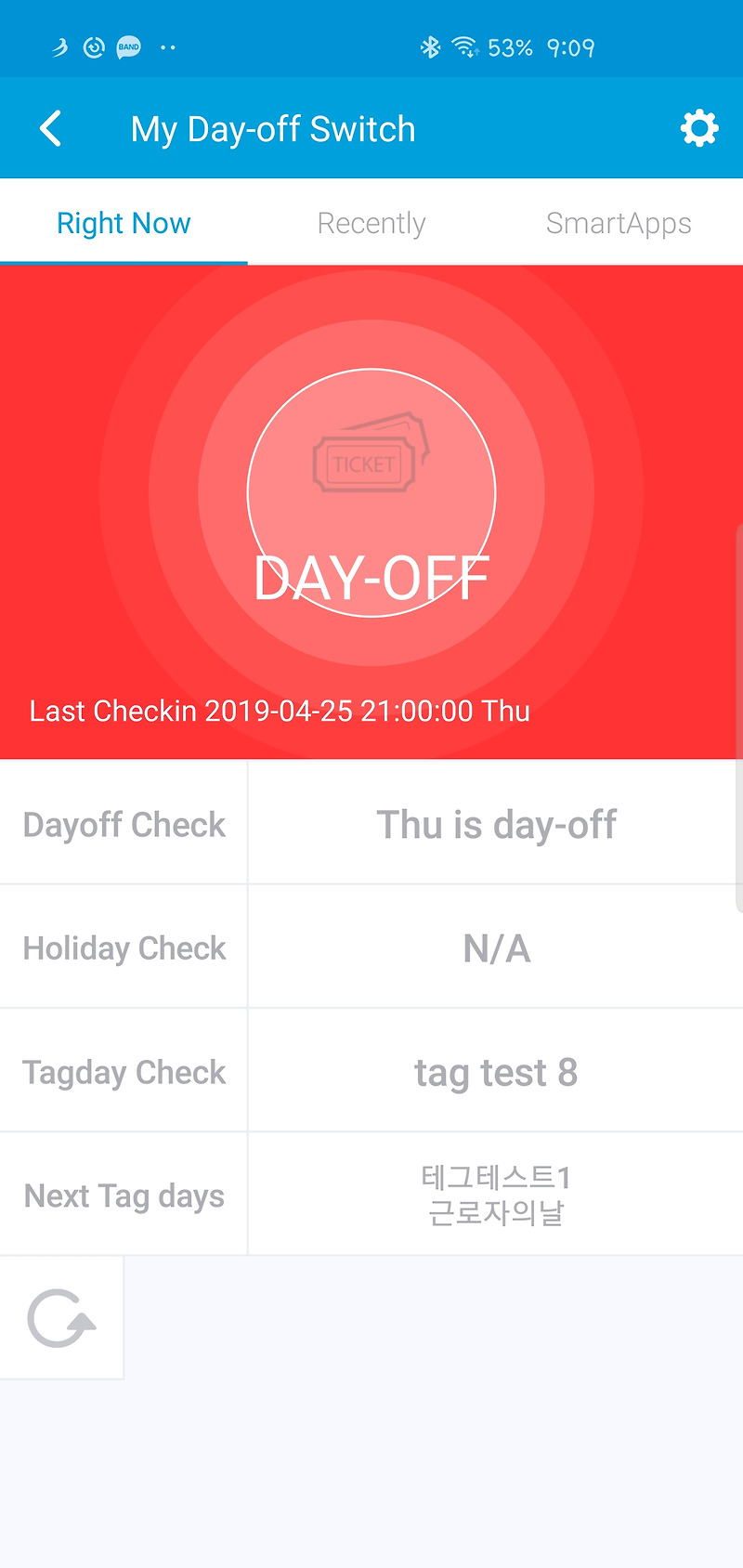
Task: Click the back arrow in the header
Action: coord(51,128)
